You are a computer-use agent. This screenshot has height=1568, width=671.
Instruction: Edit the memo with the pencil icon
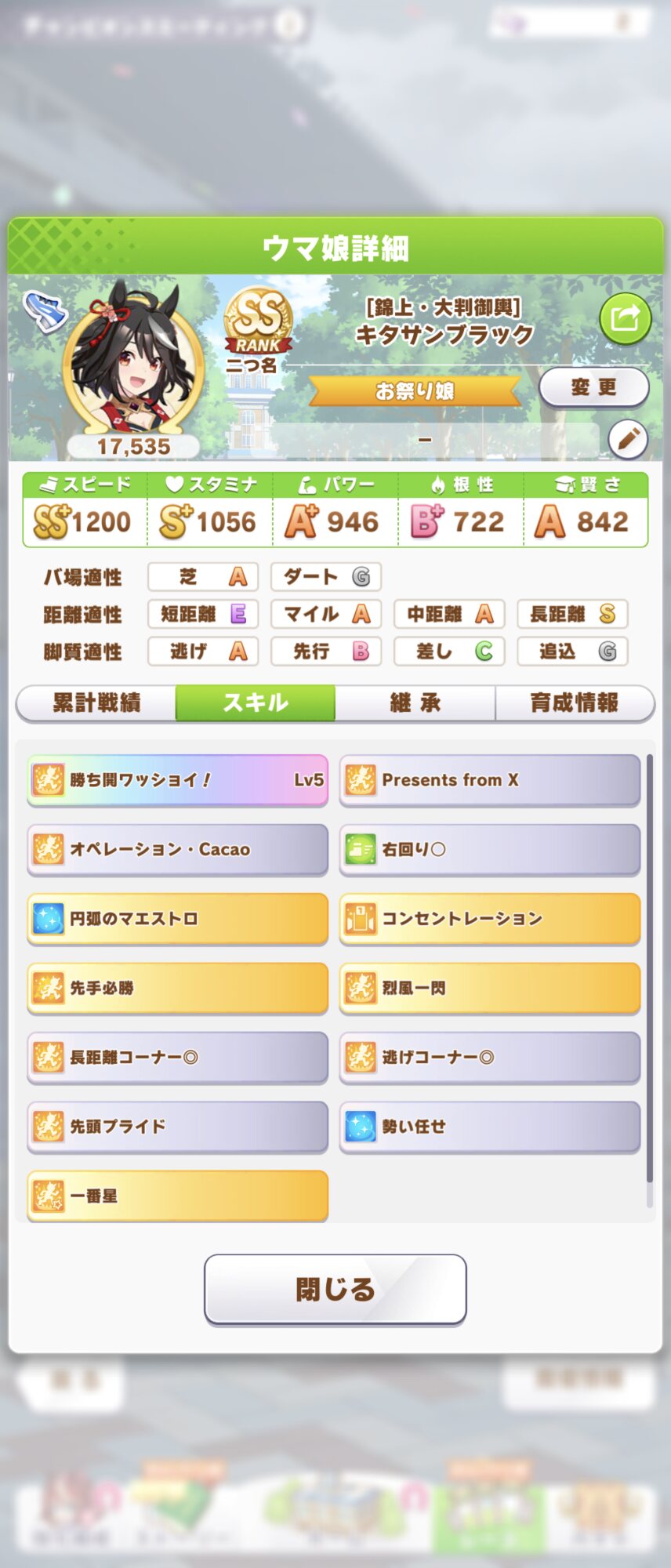628,440
